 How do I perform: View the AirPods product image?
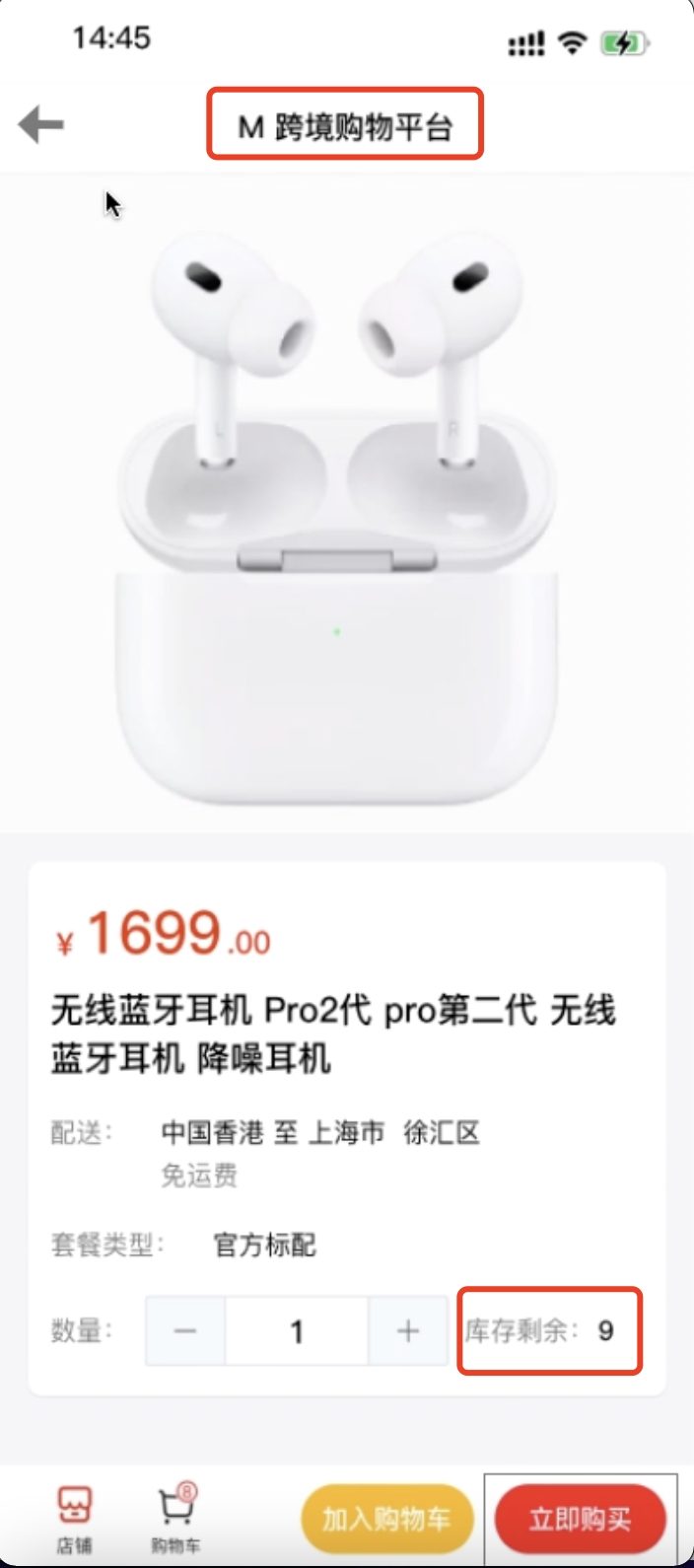point(337,513)
